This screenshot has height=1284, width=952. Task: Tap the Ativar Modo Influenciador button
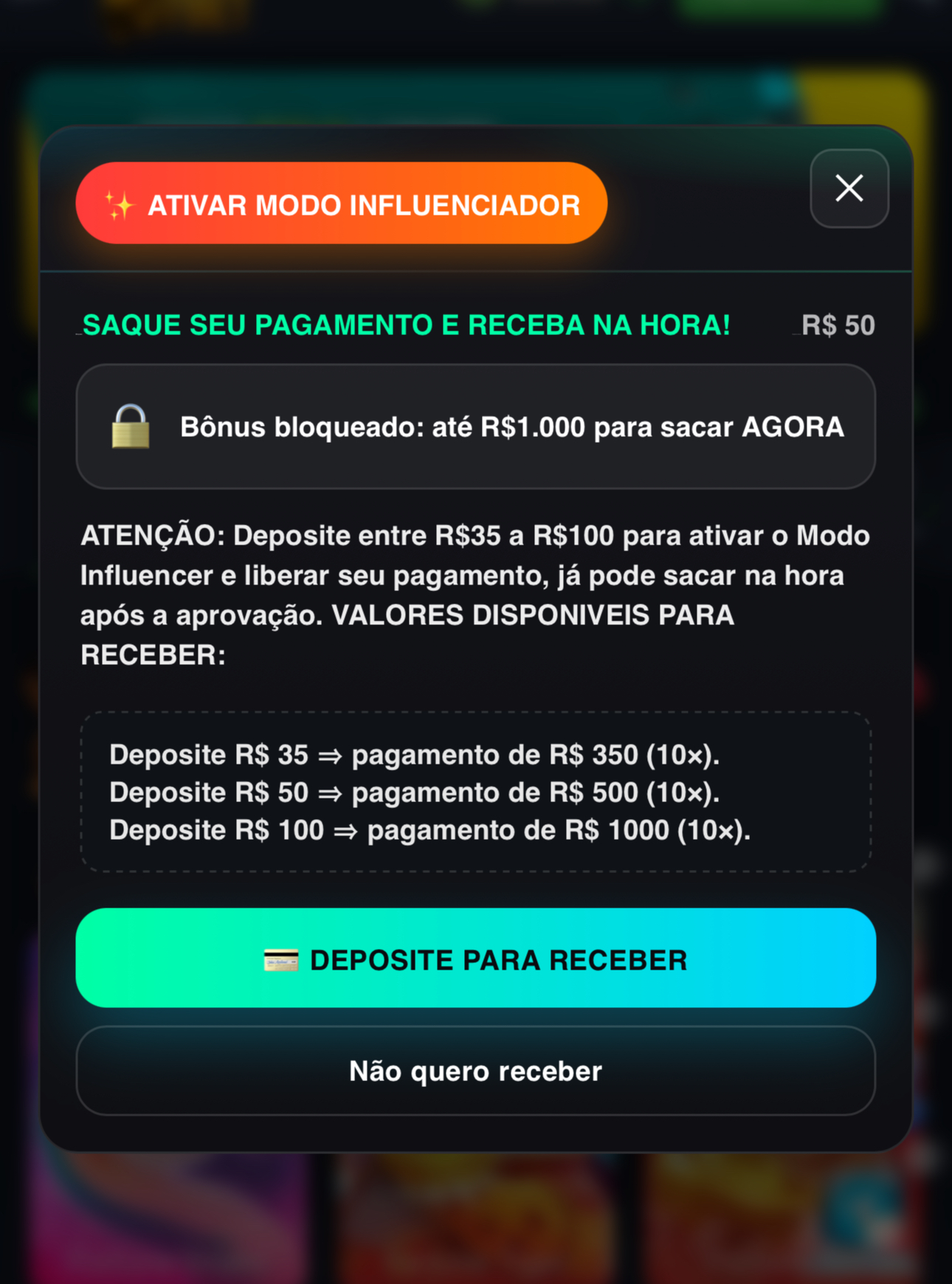(341, 204)
